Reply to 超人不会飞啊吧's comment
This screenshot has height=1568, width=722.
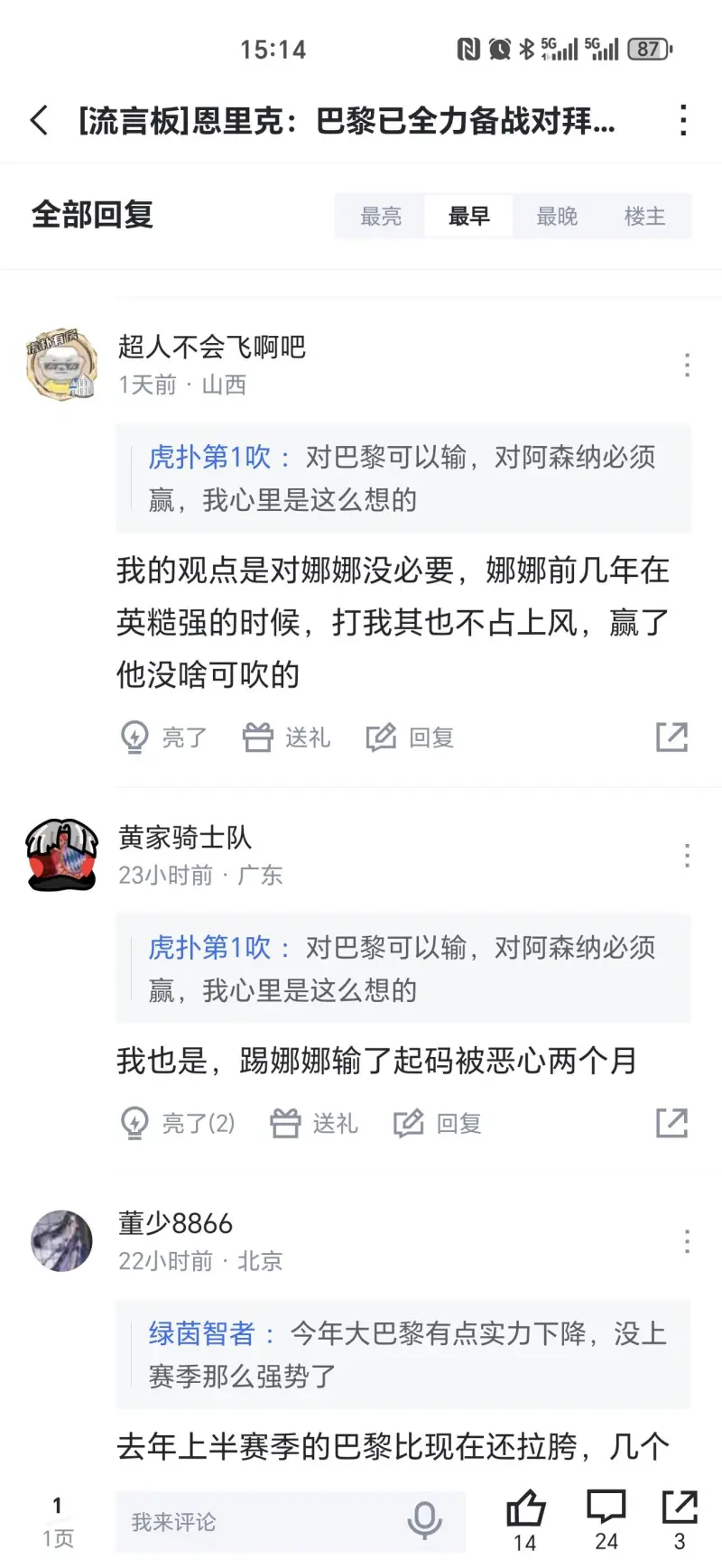point(410,738)
